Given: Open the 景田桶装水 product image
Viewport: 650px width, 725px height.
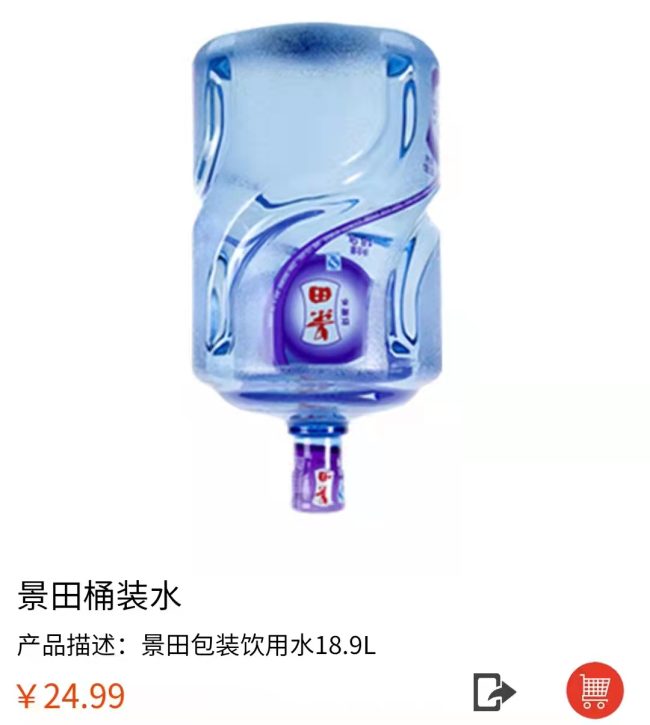Looking at the screenshot, I should pyautogui.click(x=316, y=280).
